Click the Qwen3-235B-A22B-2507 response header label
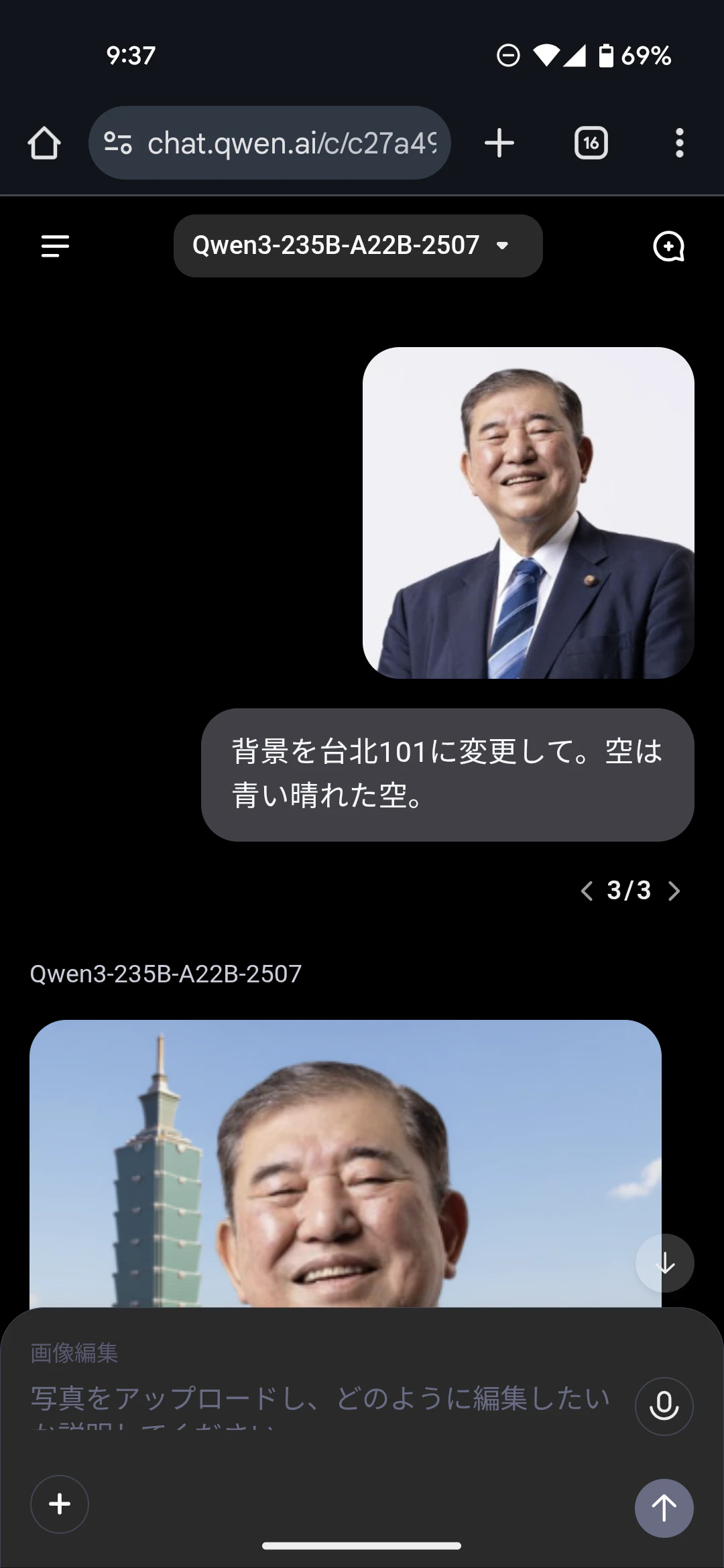 (166, 973)
